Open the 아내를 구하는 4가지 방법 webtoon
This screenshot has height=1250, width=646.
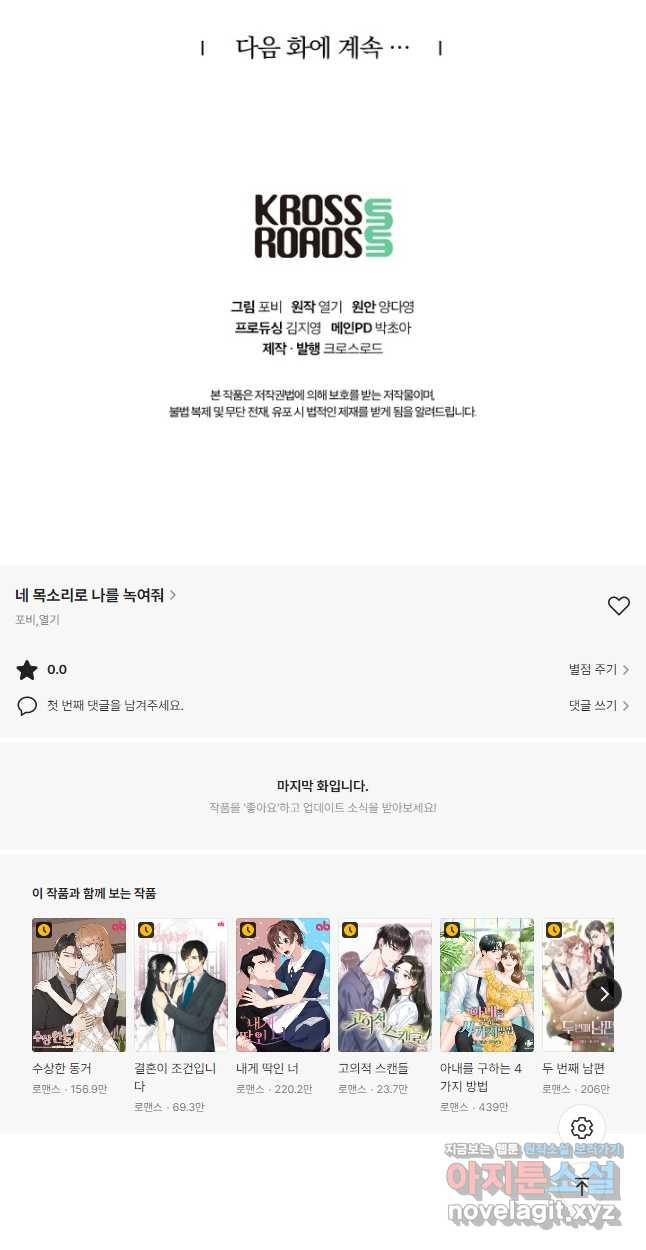tap(487, 985)
